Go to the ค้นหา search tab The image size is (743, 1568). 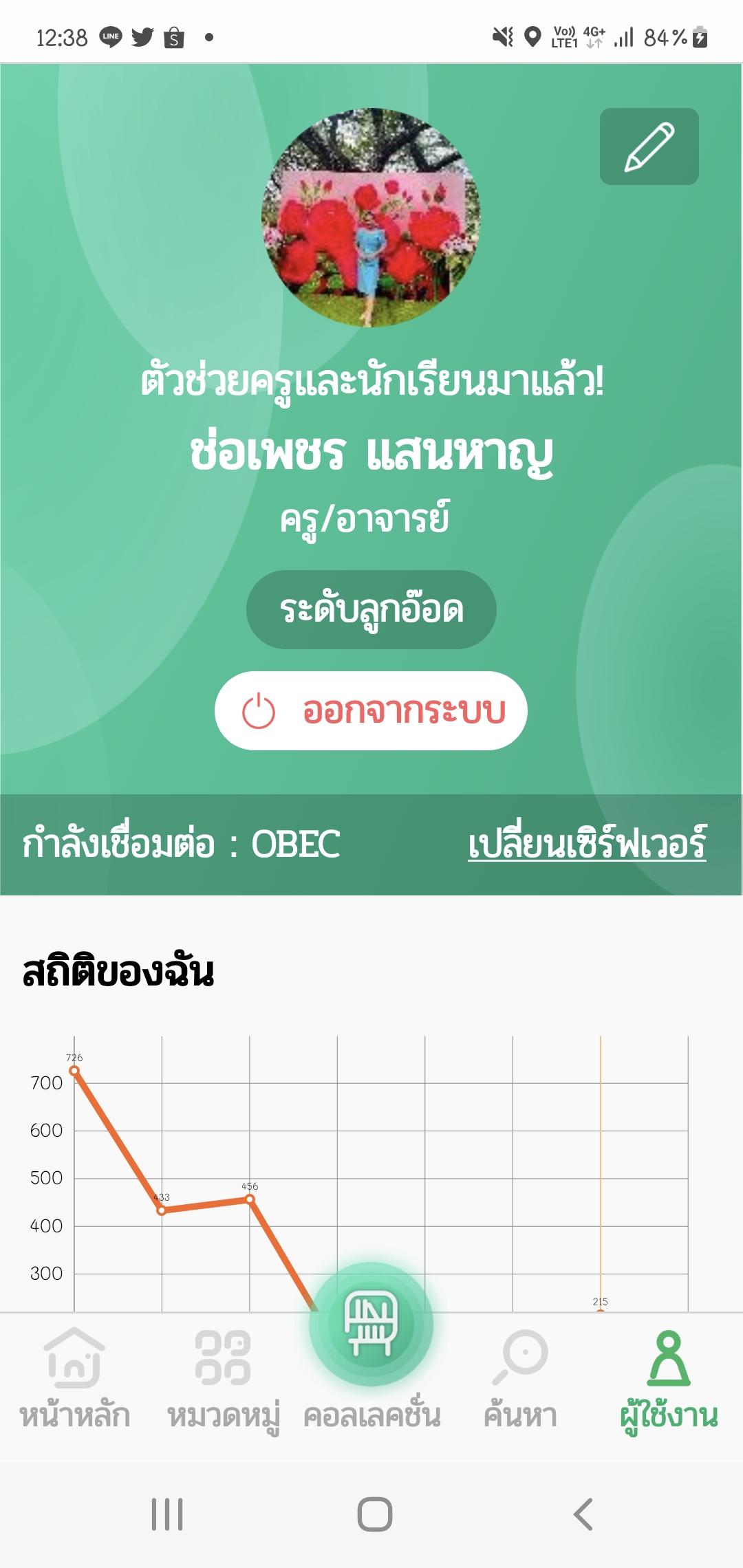click(x=520, y=1380)
